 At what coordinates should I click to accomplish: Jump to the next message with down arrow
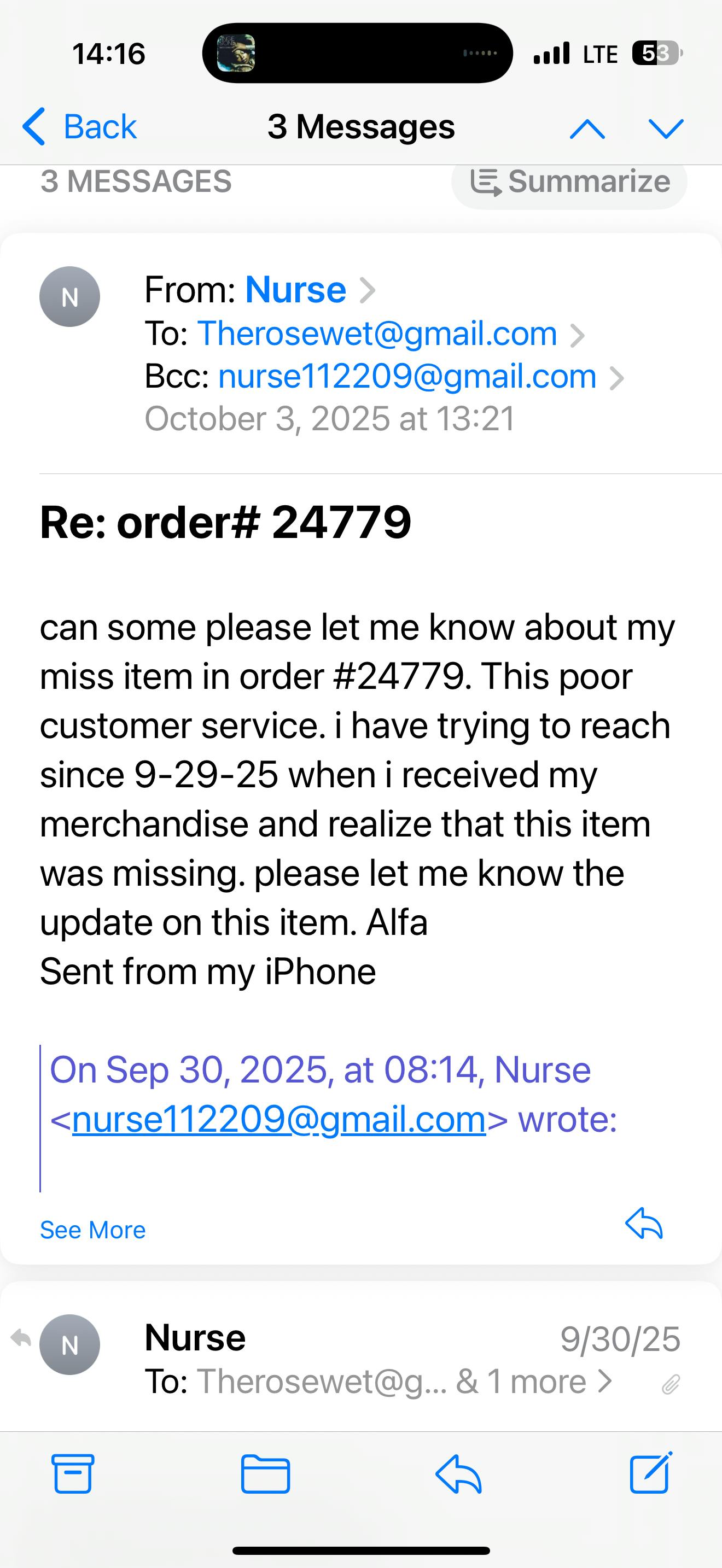(666, 128)
